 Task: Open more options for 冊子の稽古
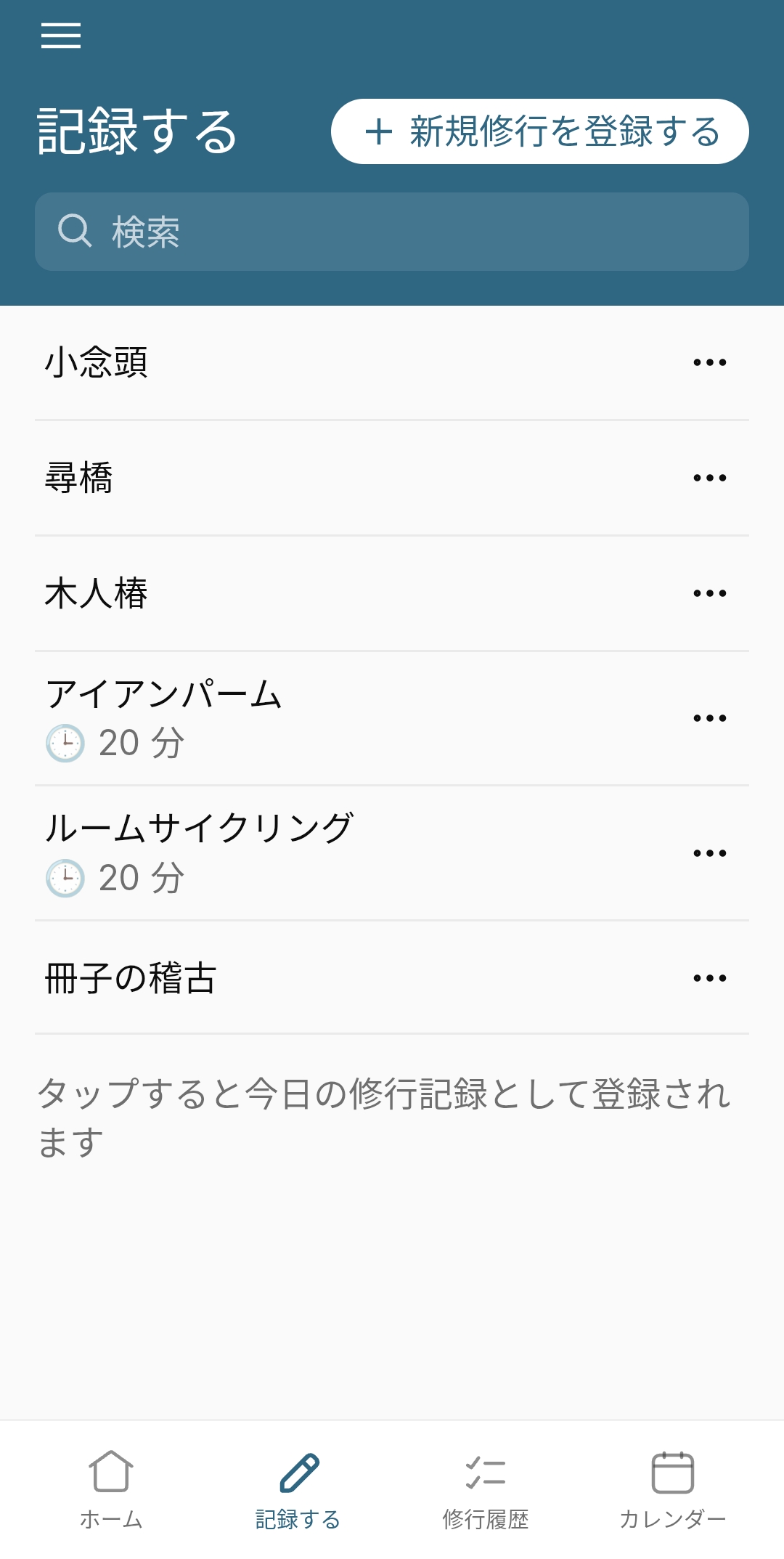pyautogui.click(x=709, y=978)
